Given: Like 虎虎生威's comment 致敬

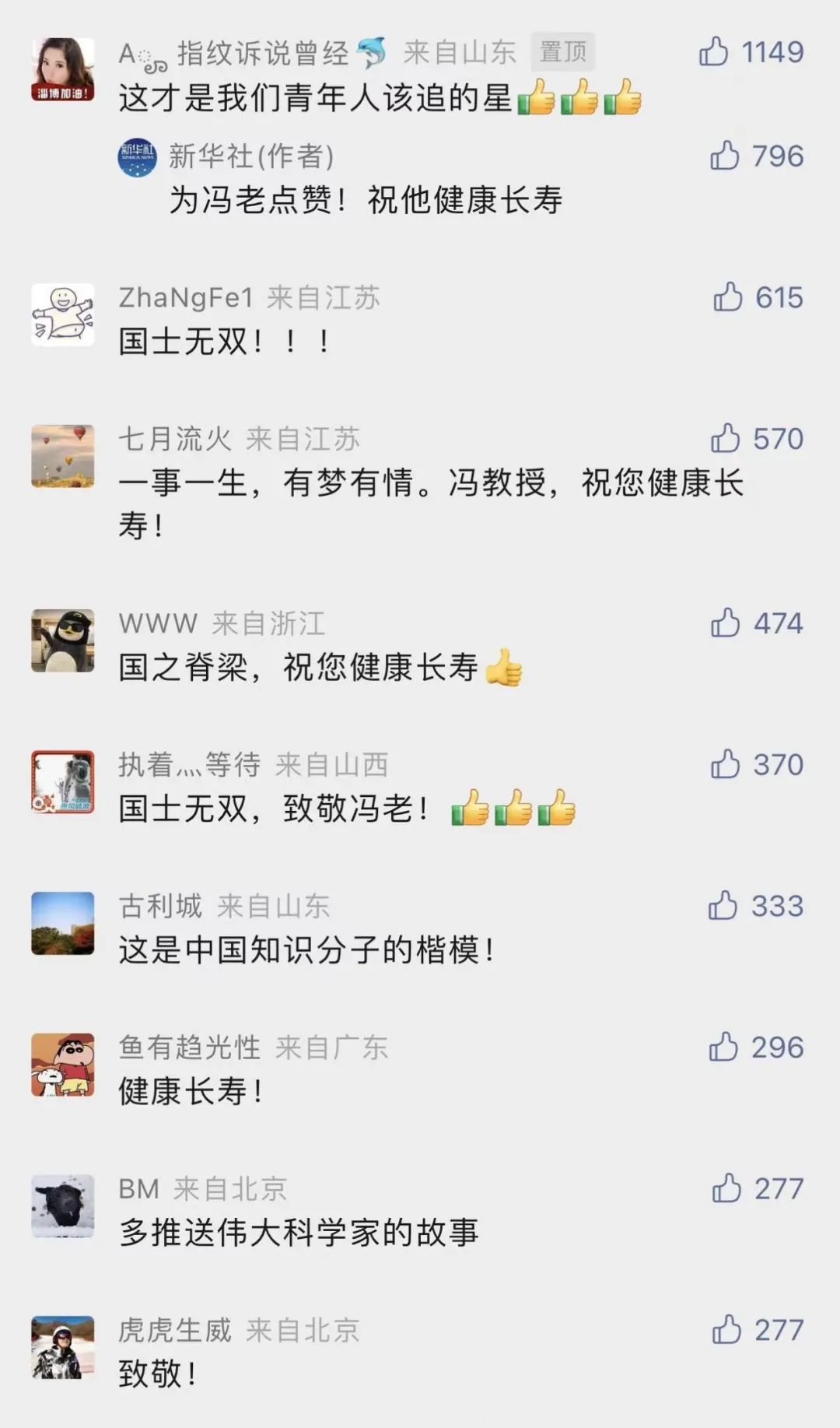Looking at the screenshot, I should coord(726,1331).
